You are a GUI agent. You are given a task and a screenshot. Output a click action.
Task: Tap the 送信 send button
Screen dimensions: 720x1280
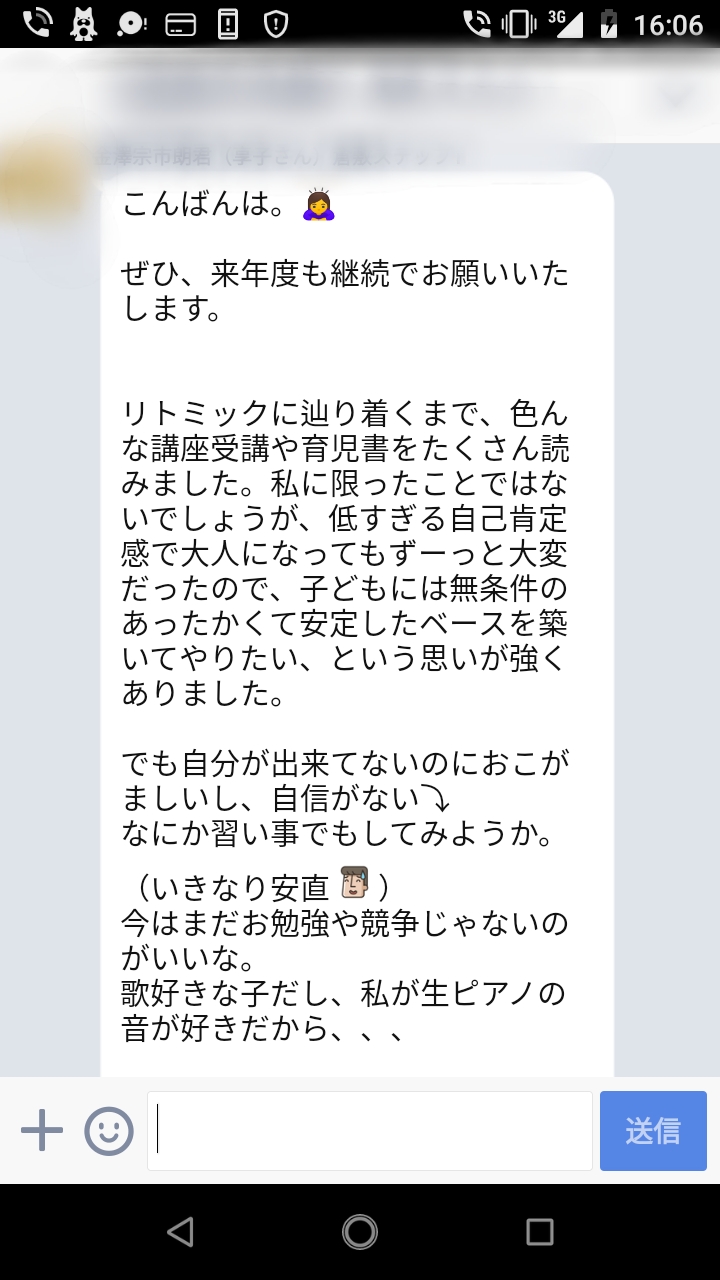click(653, 1131)
